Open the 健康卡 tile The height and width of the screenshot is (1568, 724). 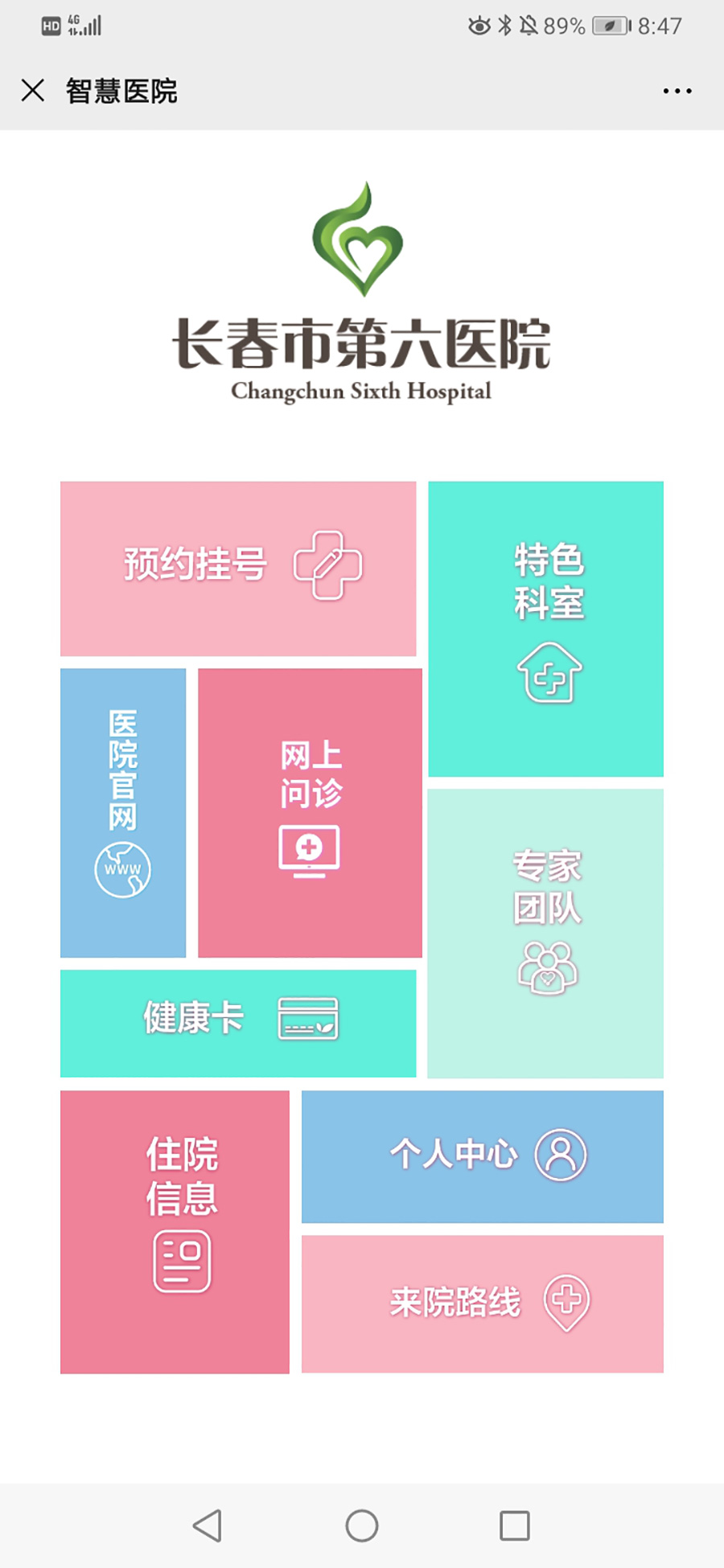coord(238,1023)
